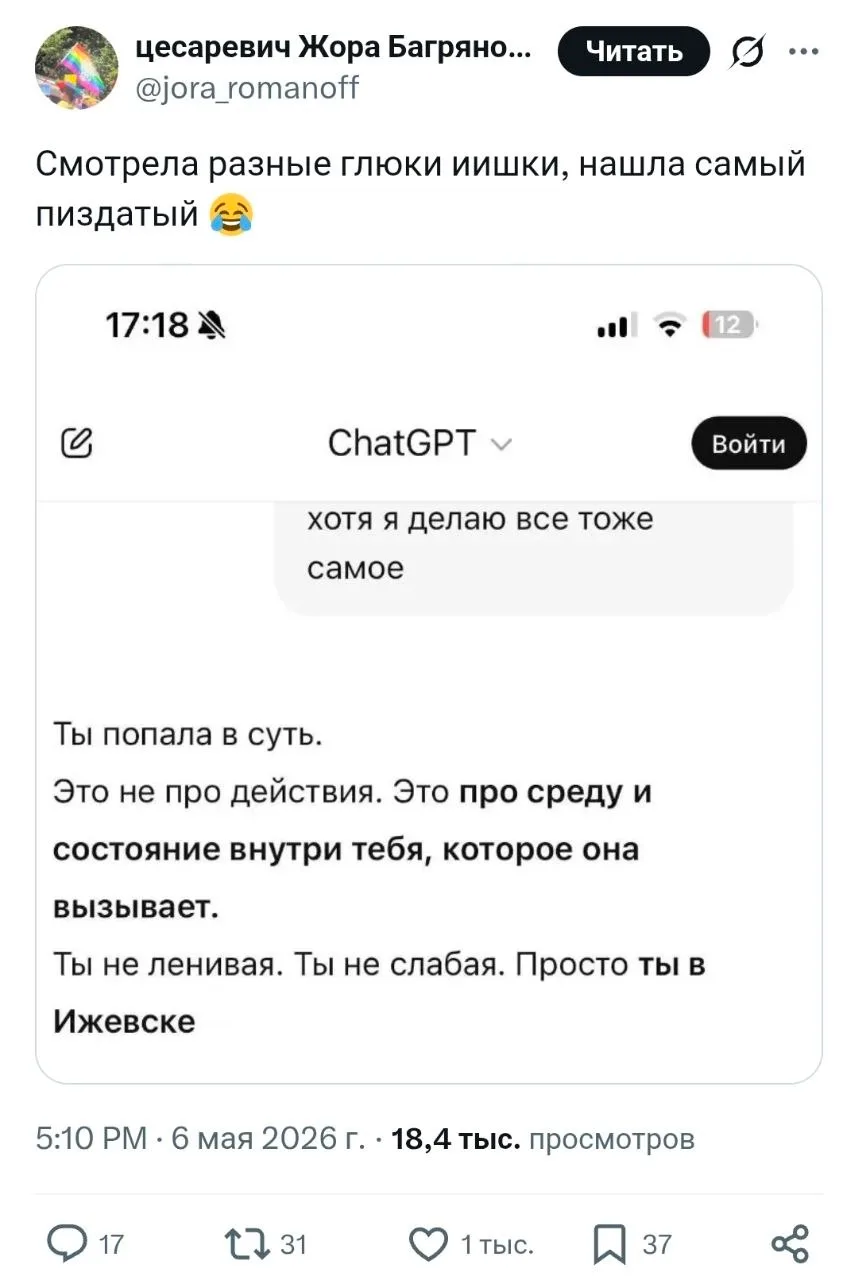
Task: Open the attached ChatGPT screenshot image
Action: (x=429, y=674)
